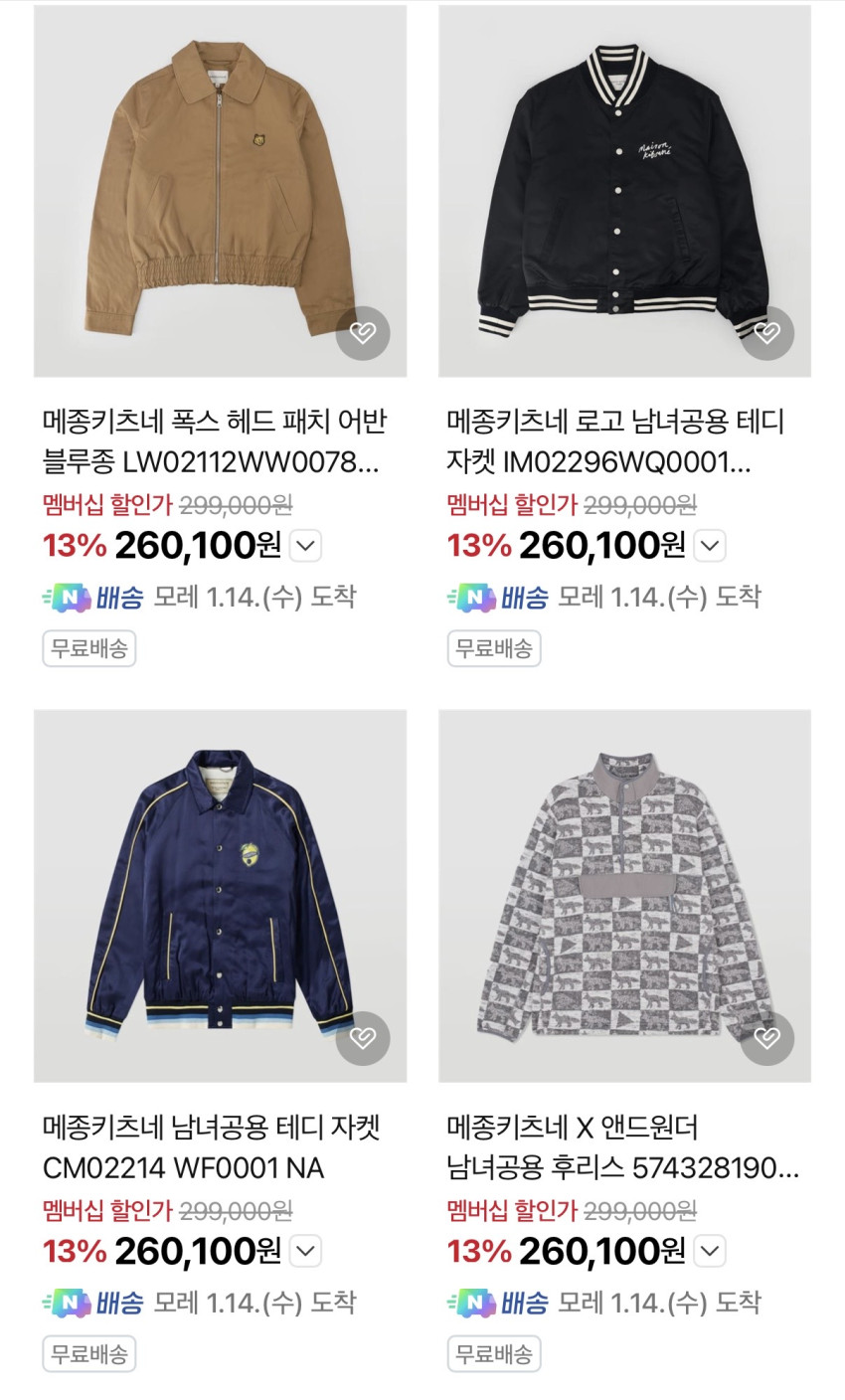This screenshot has height=1400, width=845.
Task: Expand price details for fox head blouson
Action: coord(306,545)
